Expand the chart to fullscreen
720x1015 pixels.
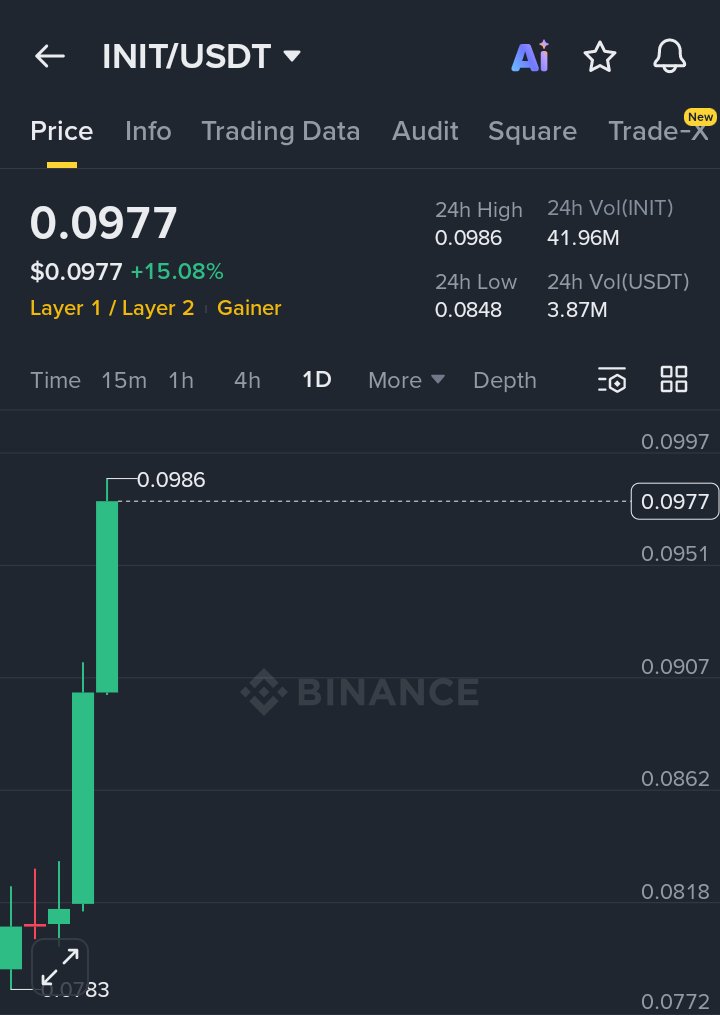[60, 967]
